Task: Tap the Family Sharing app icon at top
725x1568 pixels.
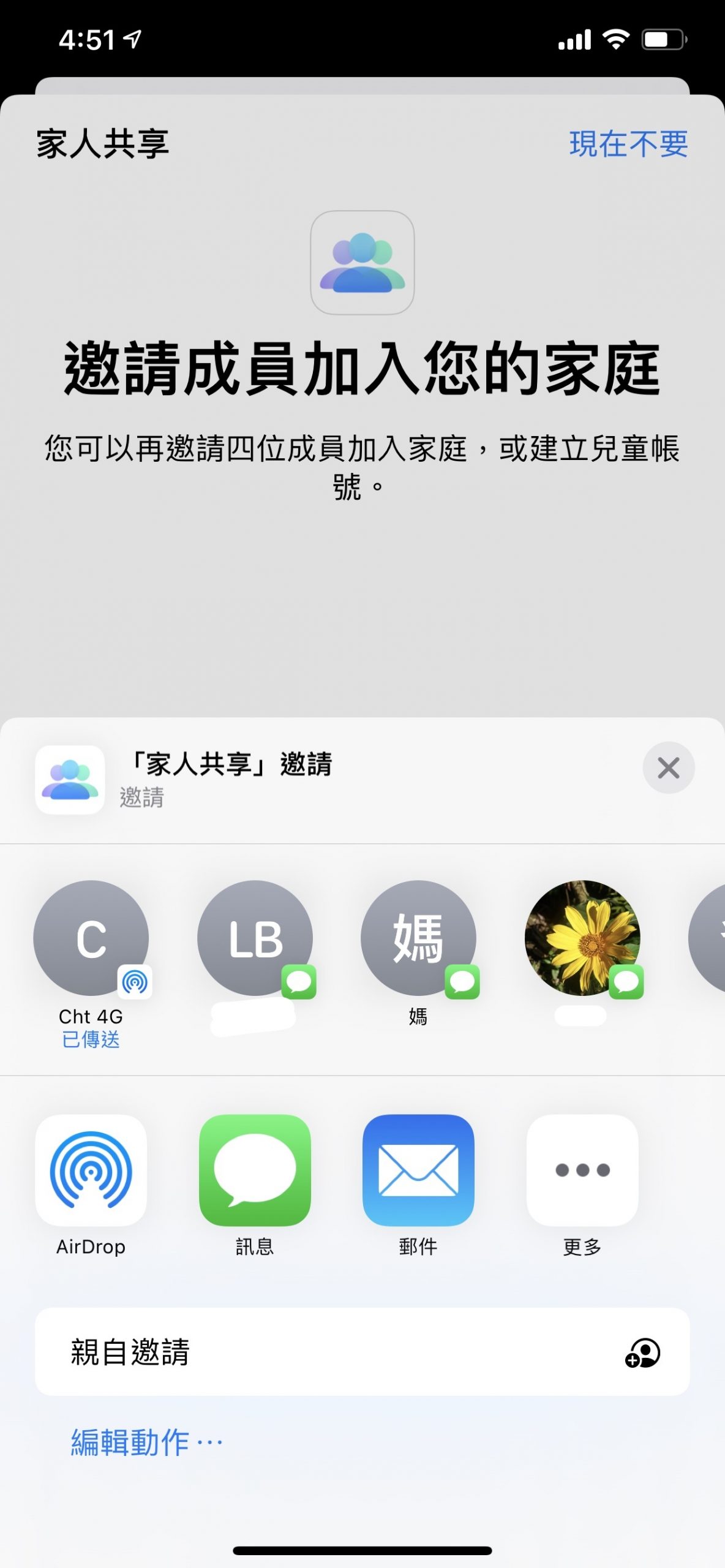Action: (x=362, y=262)
